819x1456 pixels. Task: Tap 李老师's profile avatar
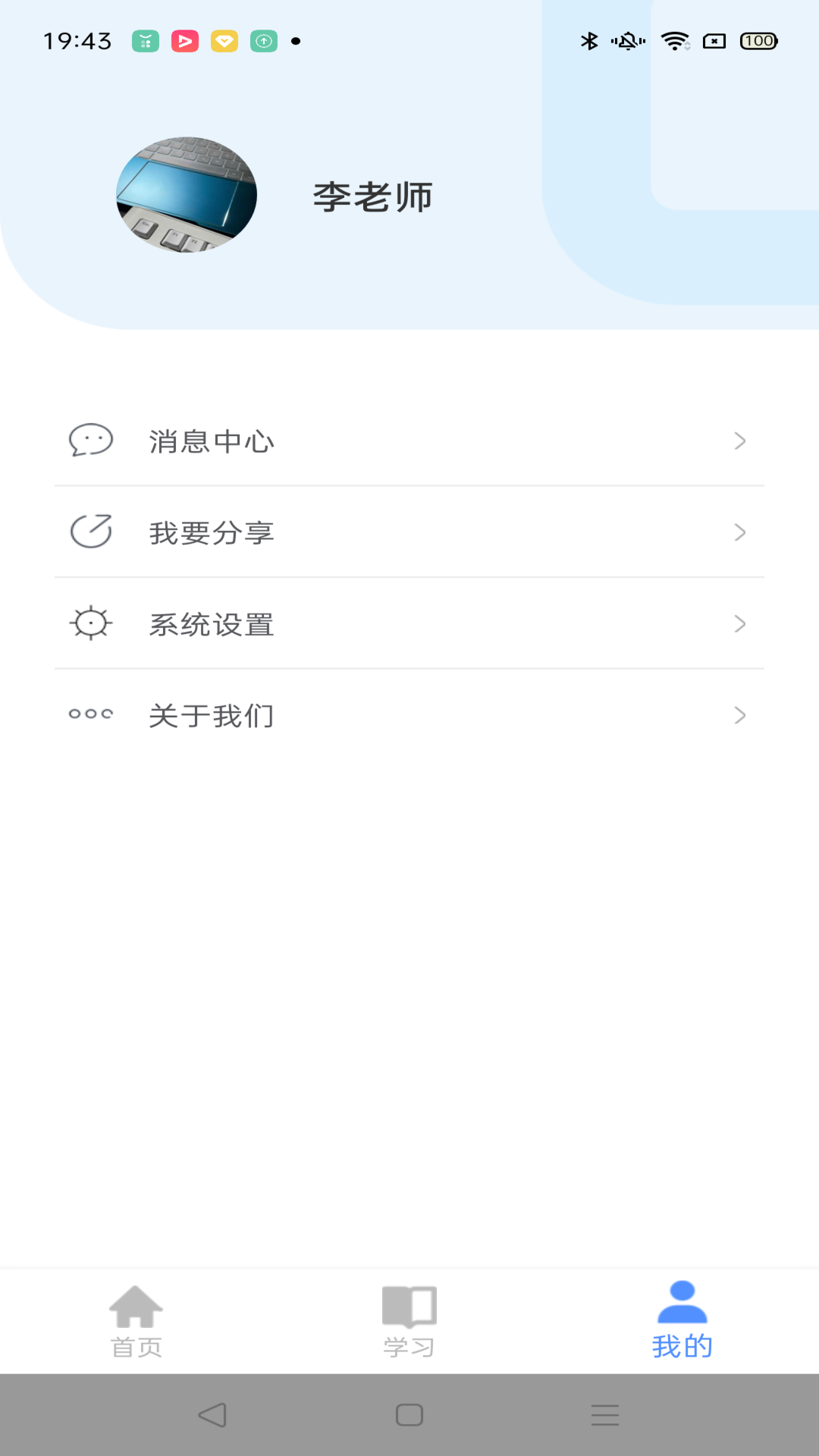(187, 195)
